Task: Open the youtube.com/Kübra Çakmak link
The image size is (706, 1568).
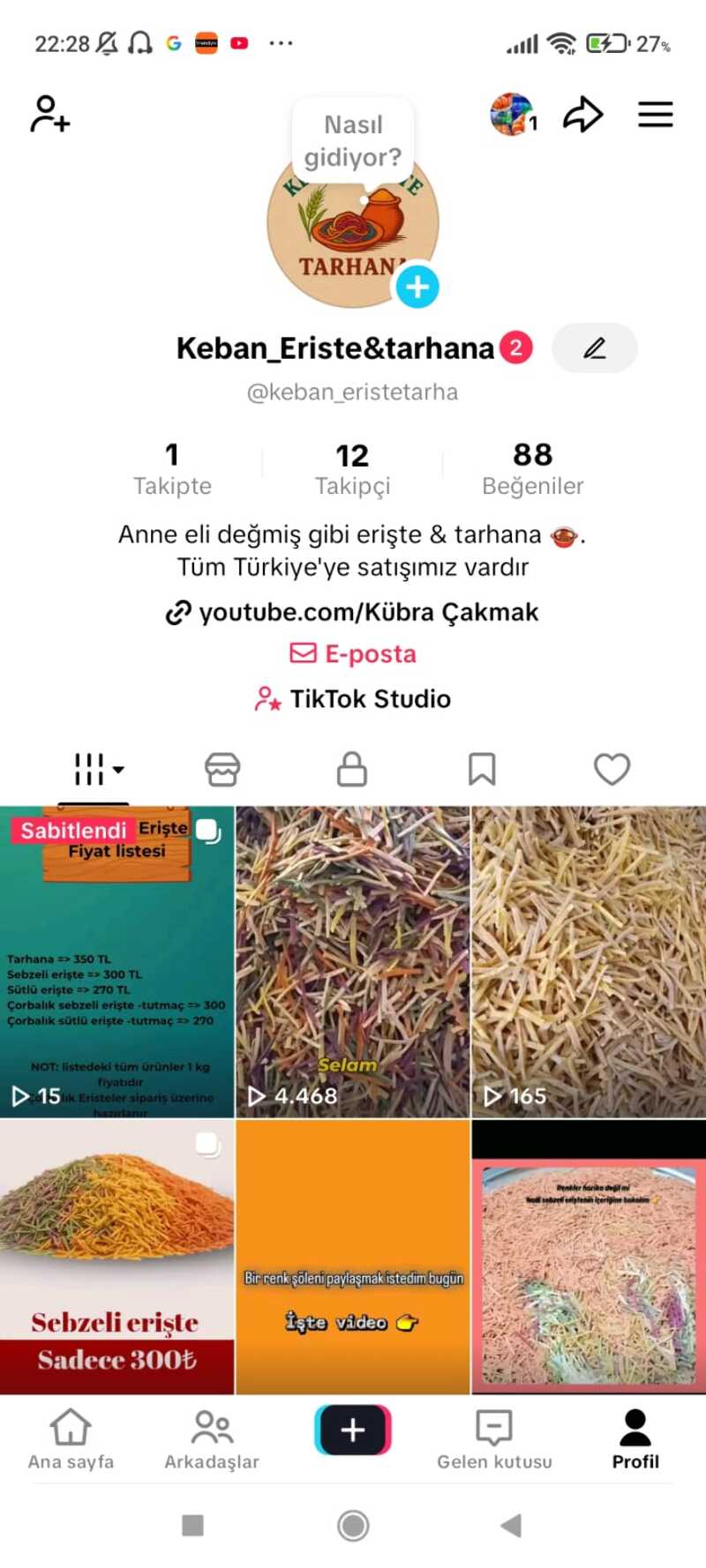Action: [x=352, y=612]
